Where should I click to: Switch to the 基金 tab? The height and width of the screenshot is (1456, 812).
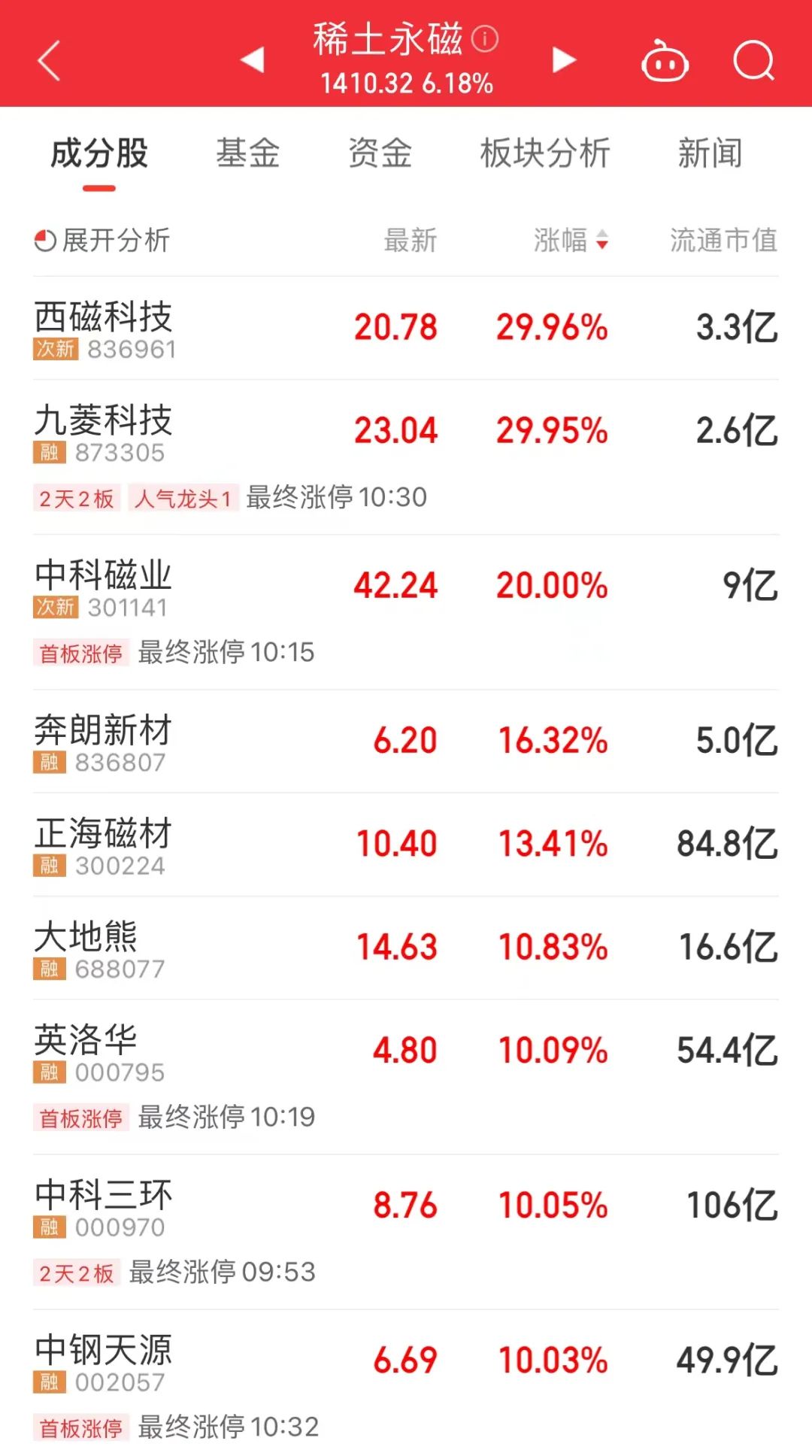248,153
